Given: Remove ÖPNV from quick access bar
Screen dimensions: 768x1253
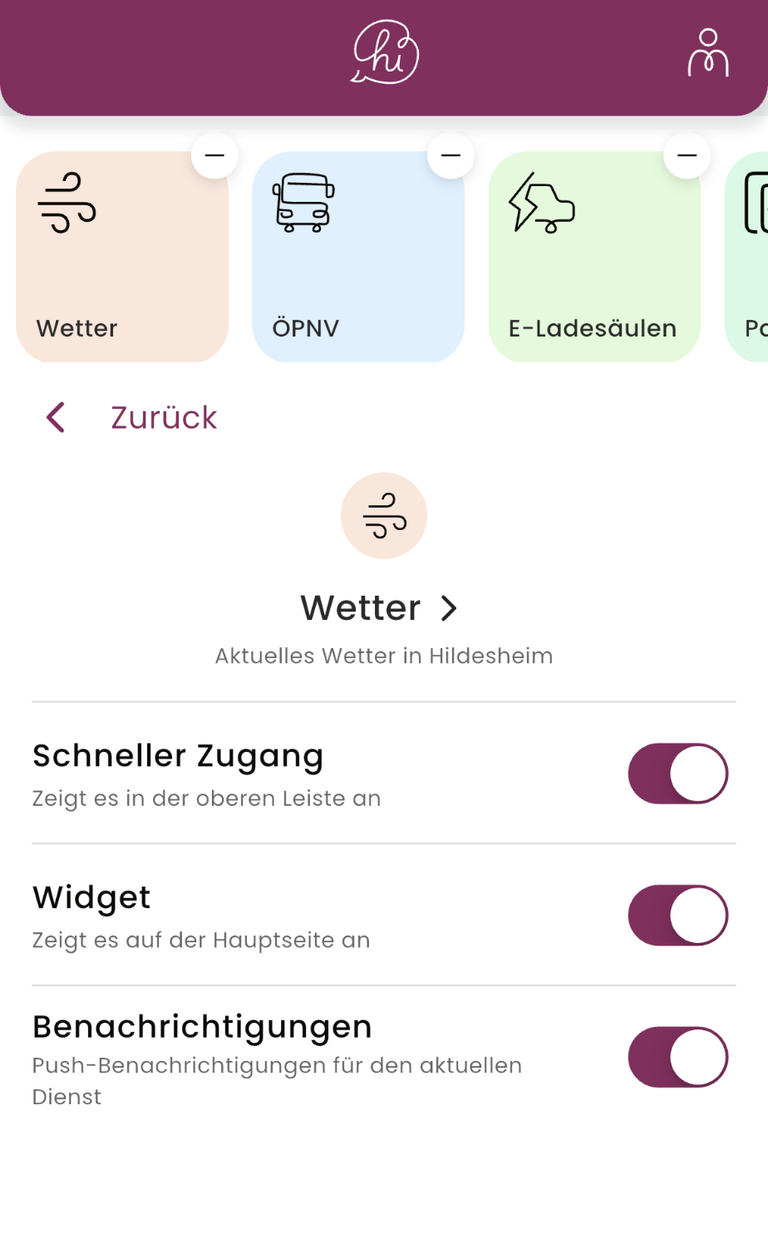Looking at the screenshot, I should 450,156.
